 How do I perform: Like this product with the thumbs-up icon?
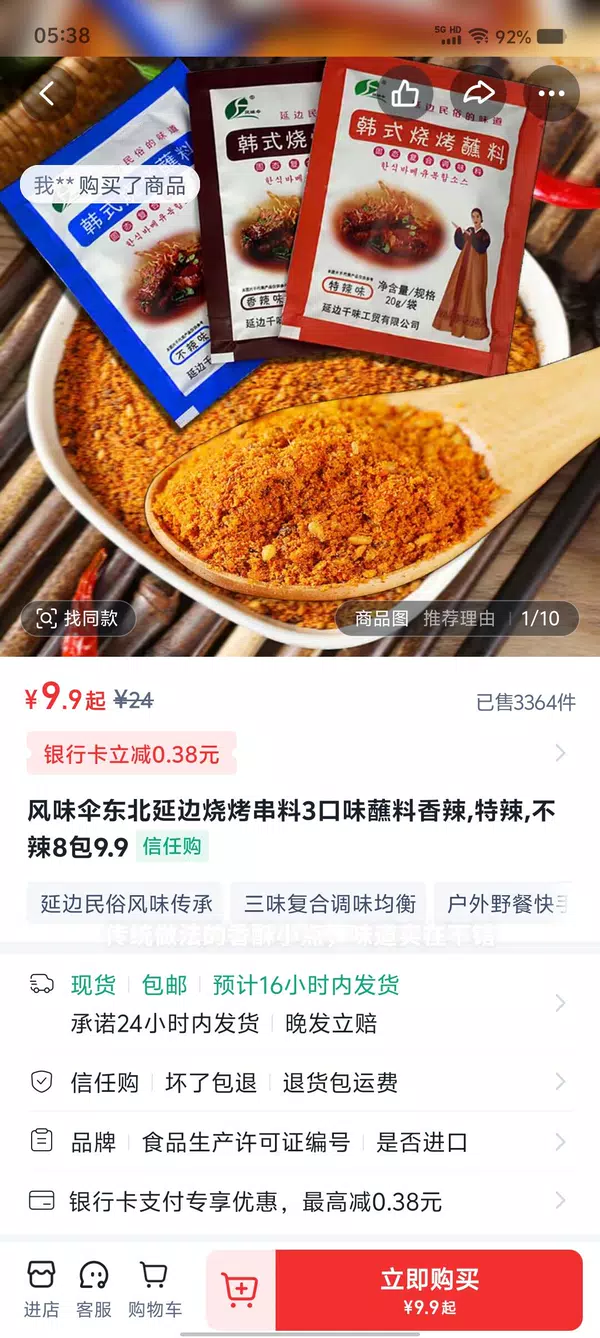405,94
